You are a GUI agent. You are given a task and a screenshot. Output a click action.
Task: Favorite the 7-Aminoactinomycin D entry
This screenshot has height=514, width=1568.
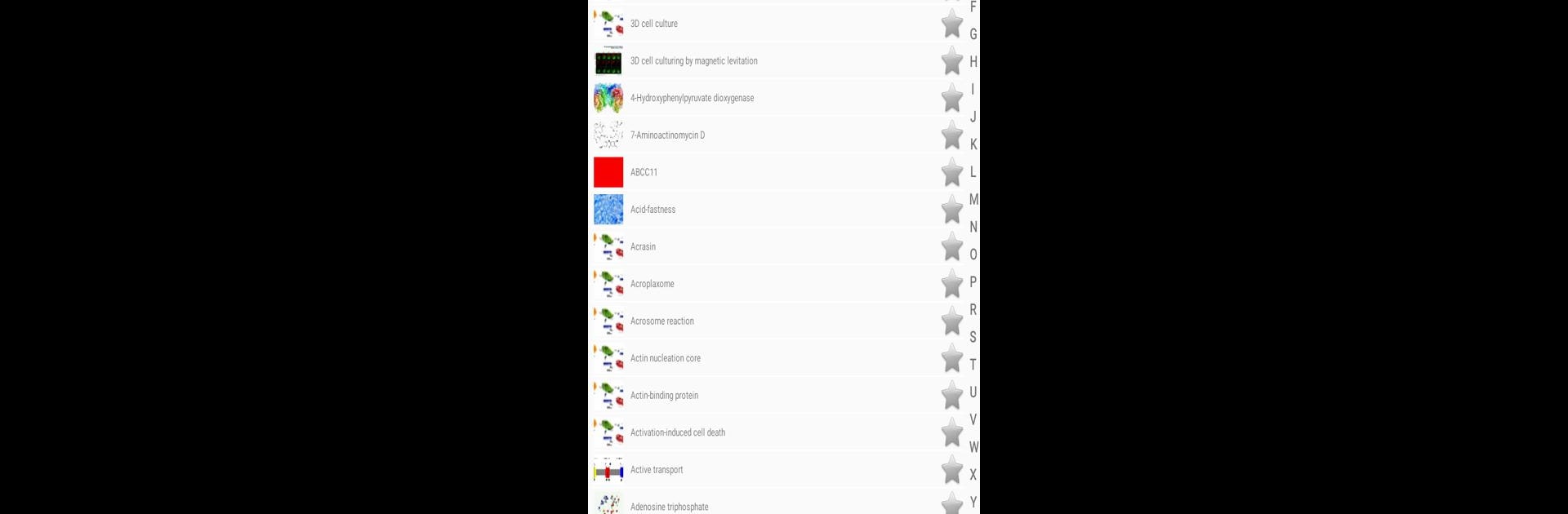pyautogui.click(x=951, y=135)
